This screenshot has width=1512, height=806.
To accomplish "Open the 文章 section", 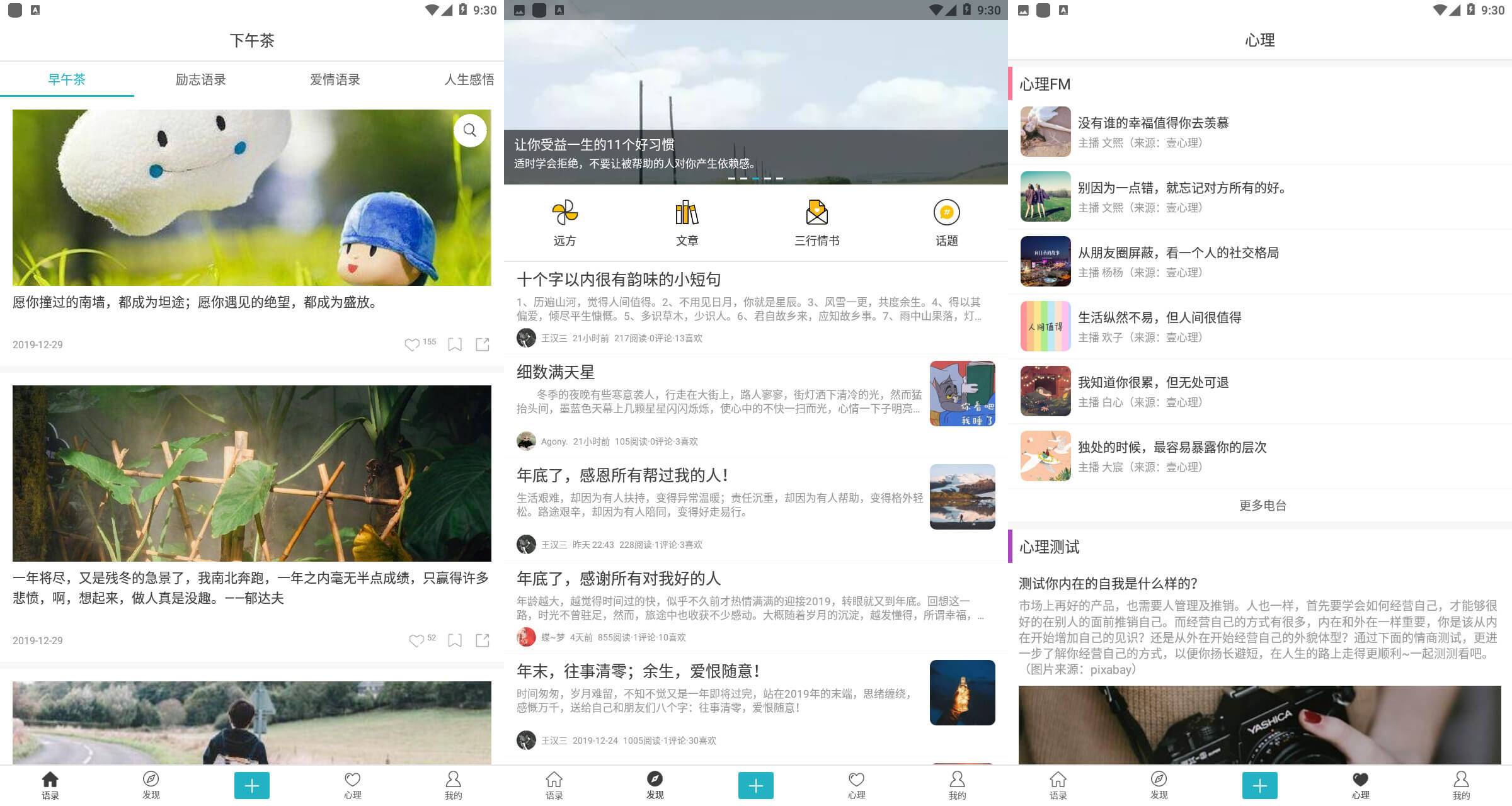I will (687, 223).
